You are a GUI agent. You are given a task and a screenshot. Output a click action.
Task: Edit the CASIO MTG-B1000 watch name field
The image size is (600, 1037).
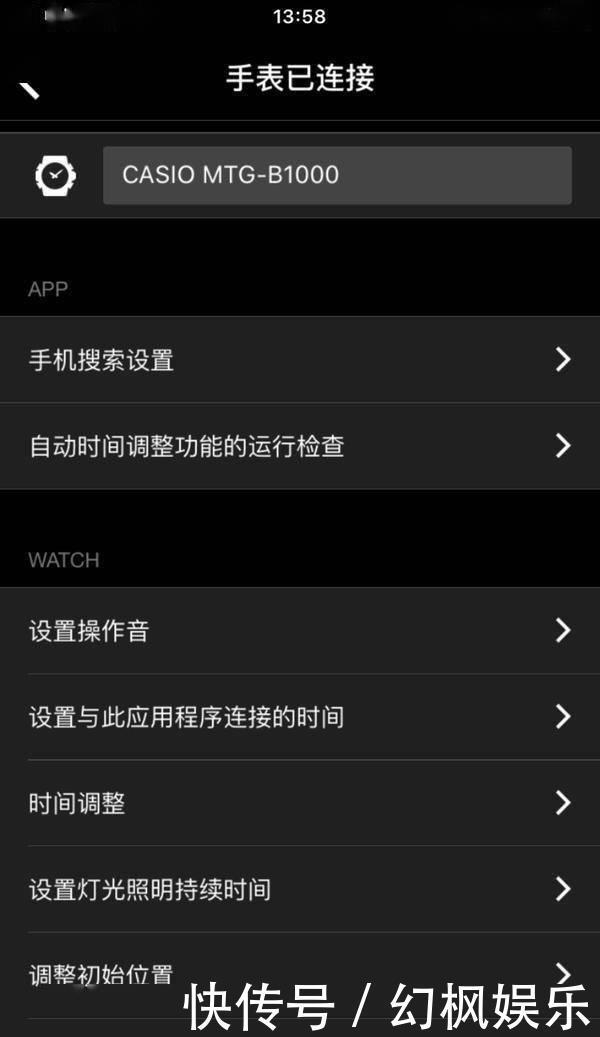click(337, 175)
